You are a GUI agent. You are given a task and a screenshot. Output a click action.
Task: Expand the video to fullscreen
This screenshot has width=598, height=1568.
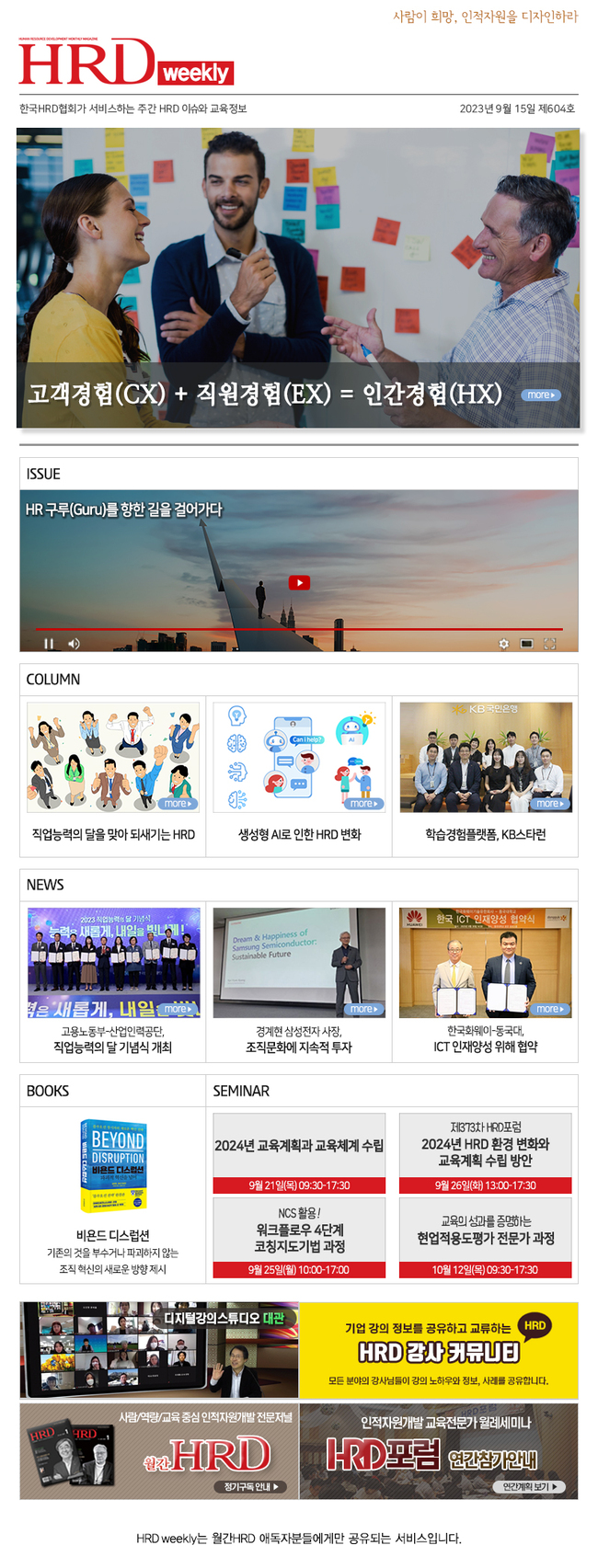(550, 644)
